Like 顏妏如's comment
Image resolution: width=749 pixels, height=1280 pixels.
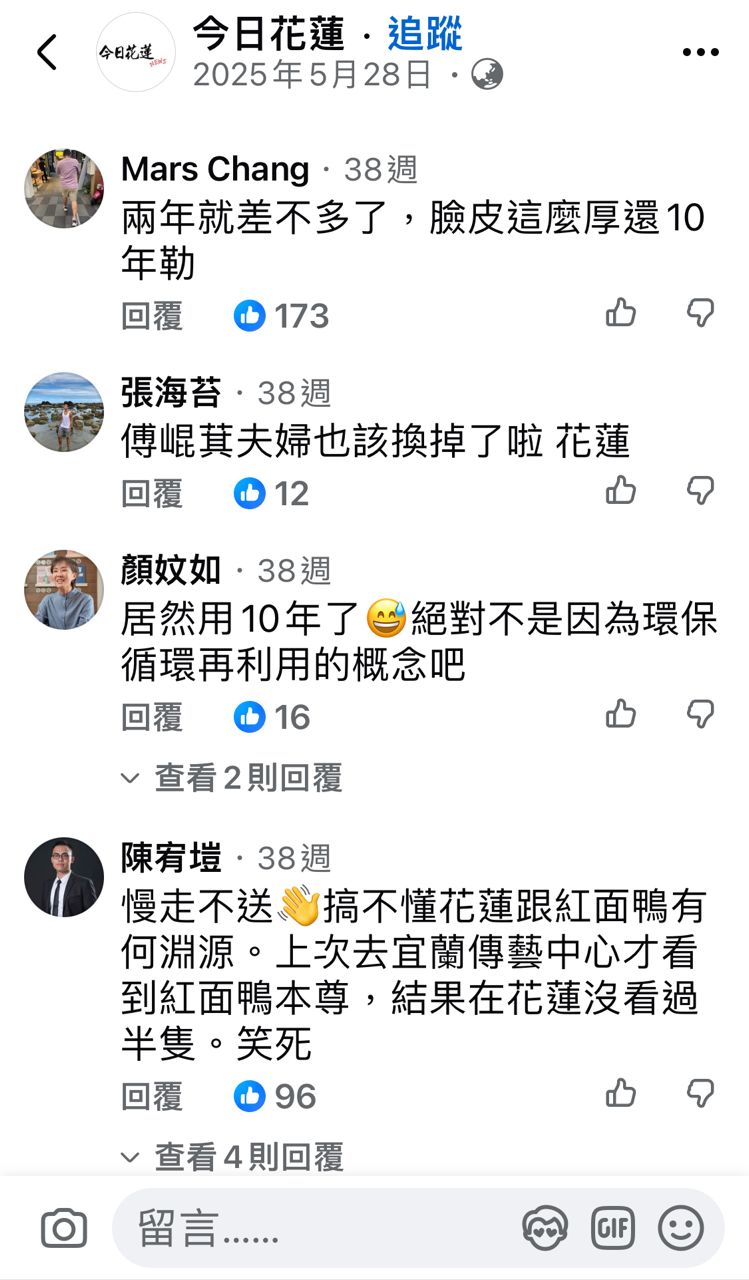point(621,714)
